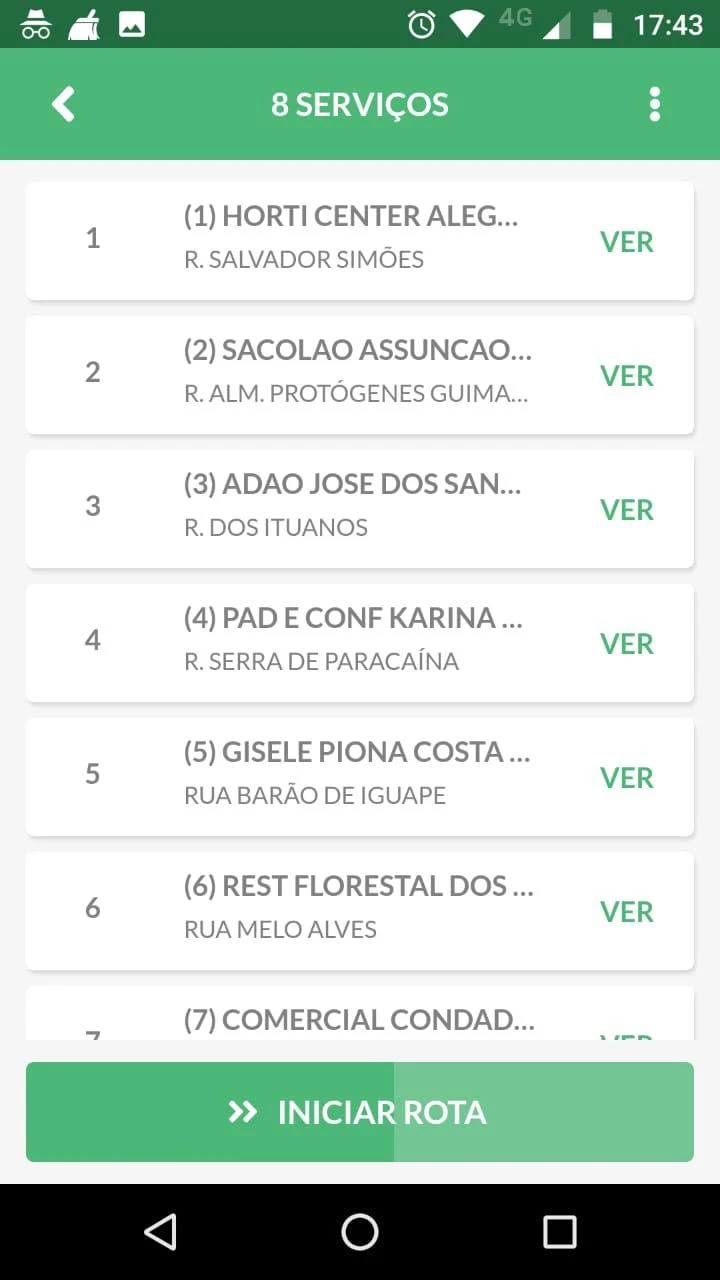
Task: Tap VER for Pad e Conf Karina
Action: click(x=627, y=644)
